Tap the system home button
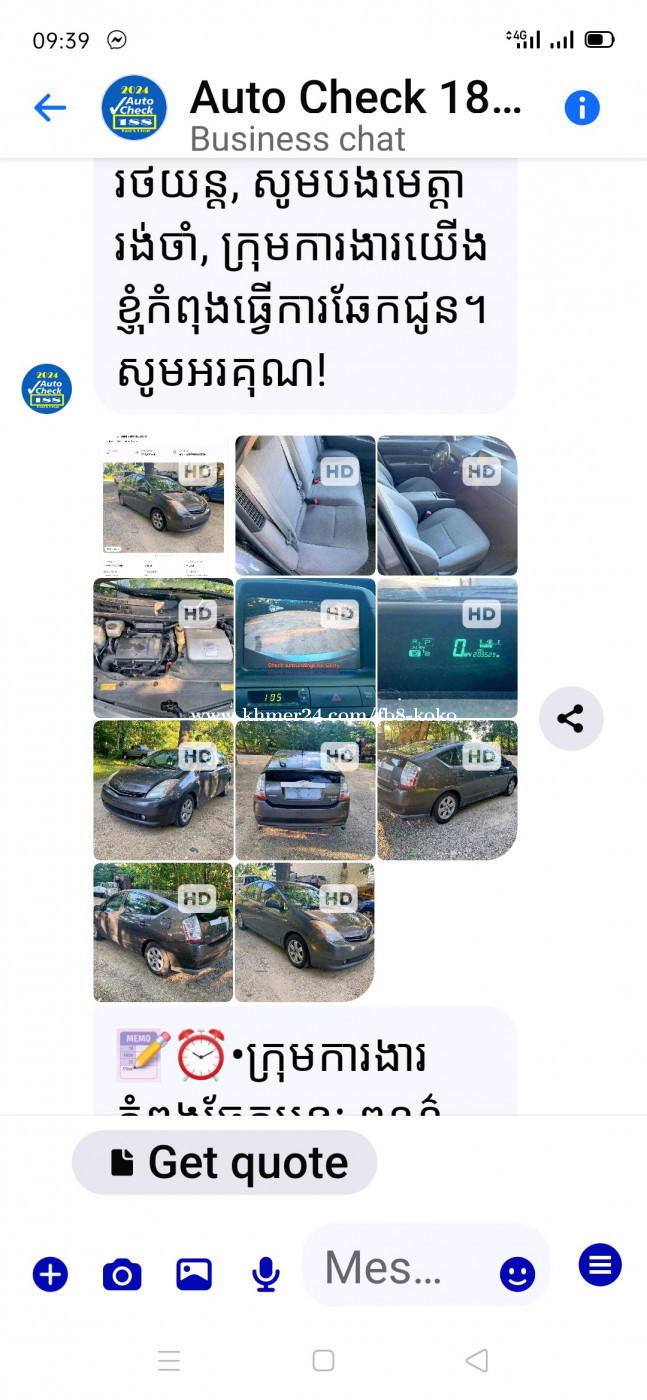This screenshot has width=647, height=1400. [x=323, y=1360]
